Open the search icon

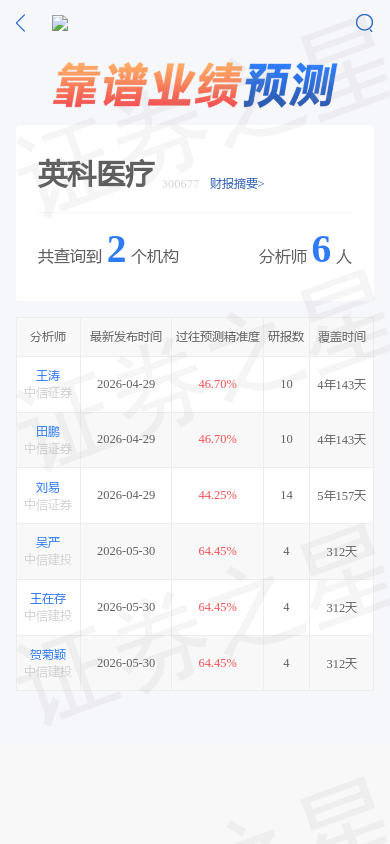(x=365, y=23)
